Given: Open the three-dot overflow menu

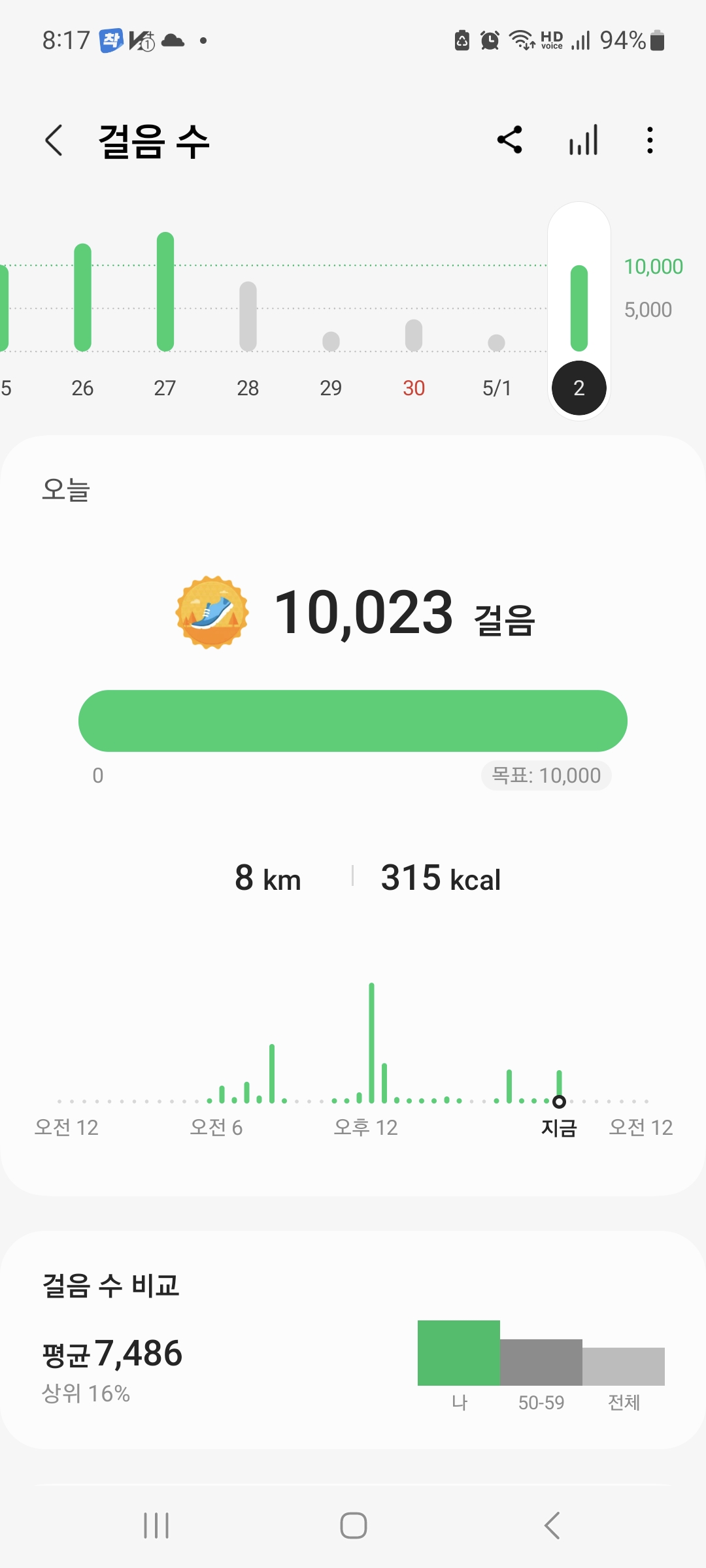Looking at the screenshot, I should pos(649,140).
